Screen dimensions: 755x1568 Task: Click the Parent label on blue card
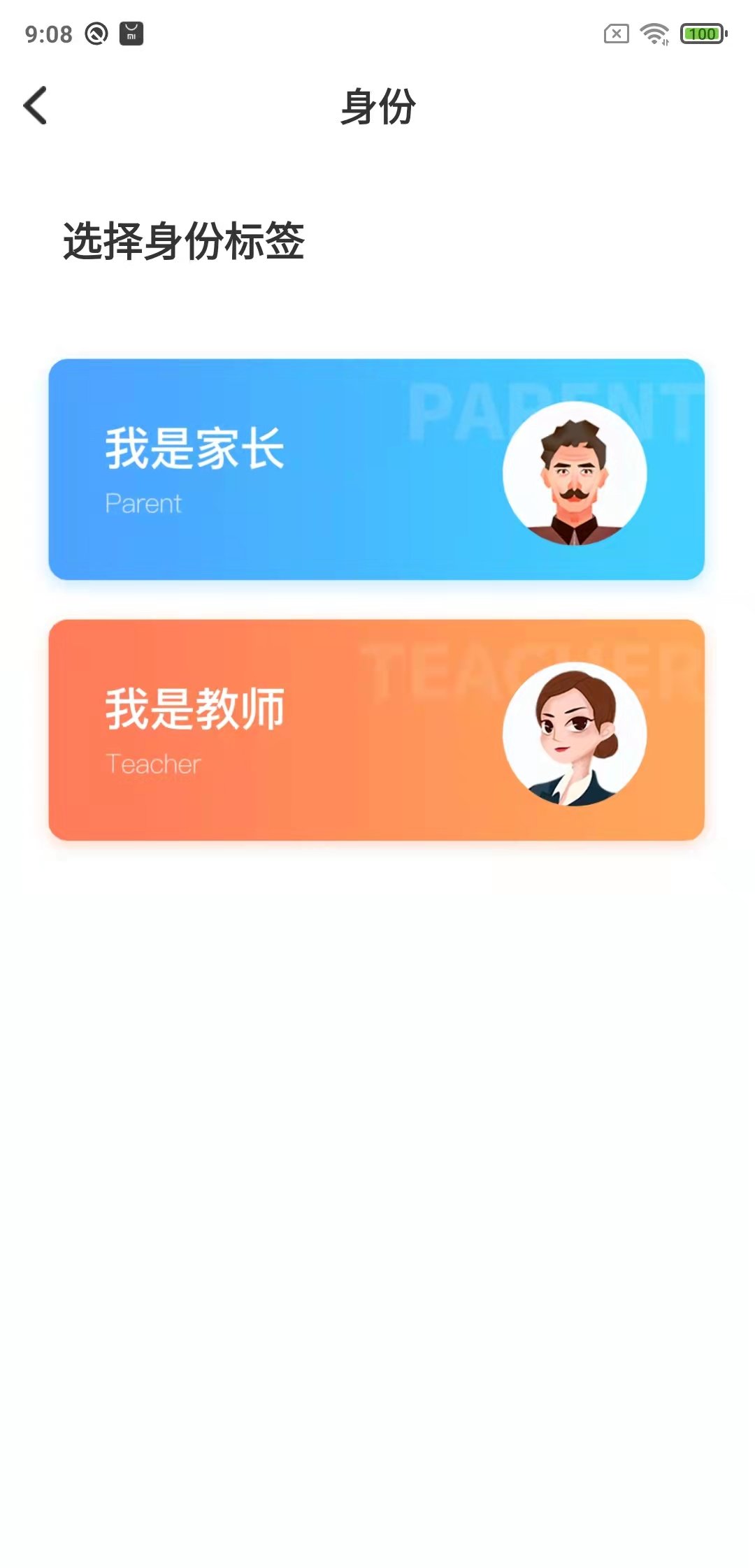tap(143, 503)
